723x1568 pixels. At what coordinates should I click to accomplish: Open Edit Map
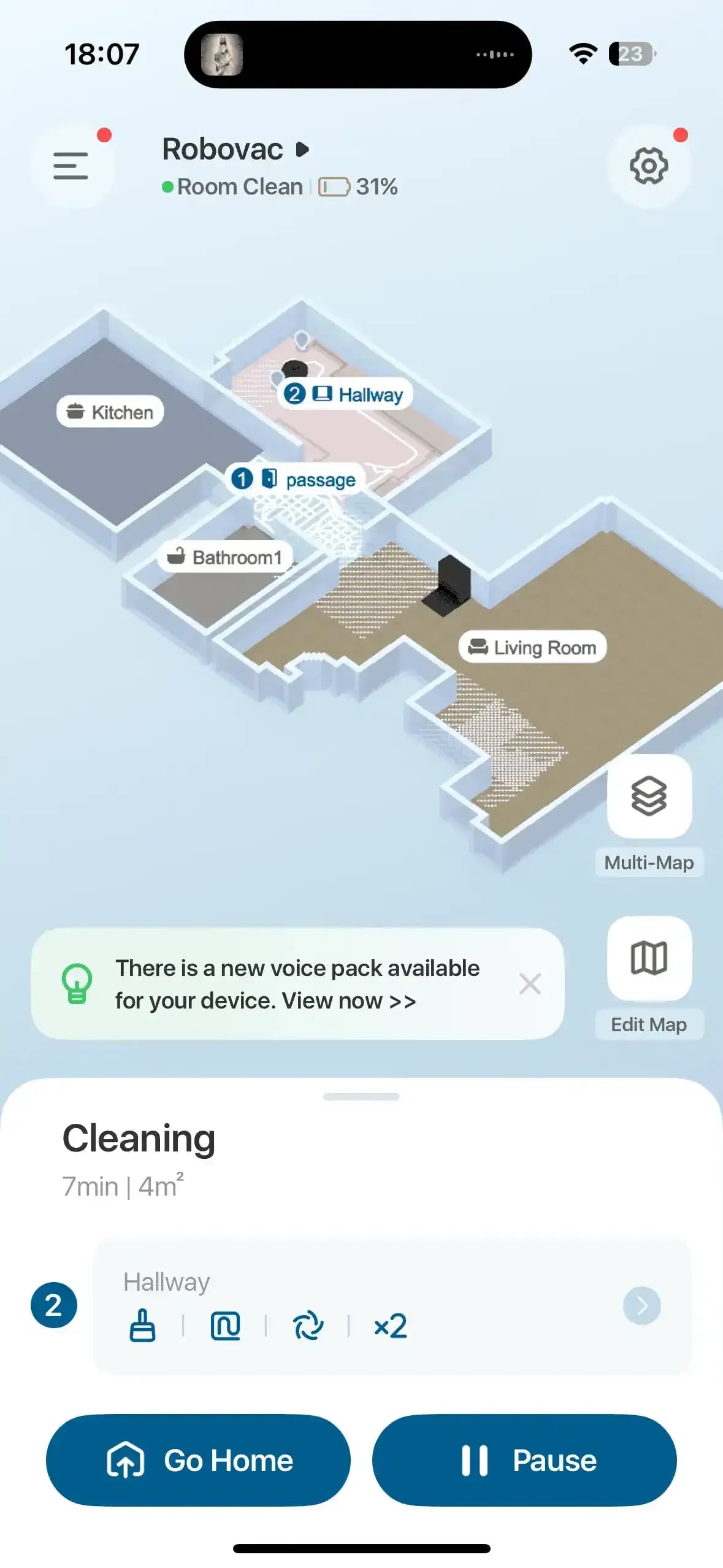[649, 977]
